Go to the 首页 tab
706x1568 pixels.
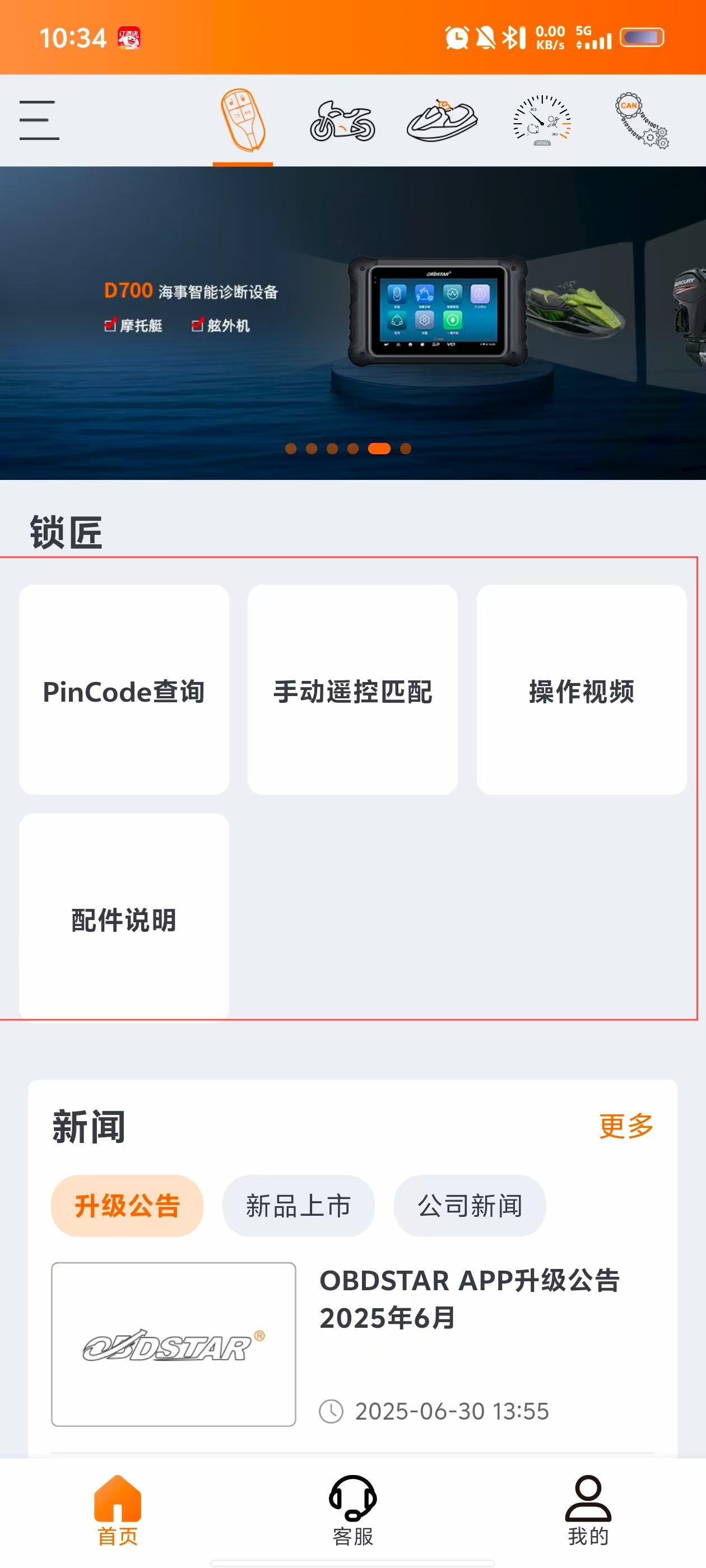pos(118,1510)
